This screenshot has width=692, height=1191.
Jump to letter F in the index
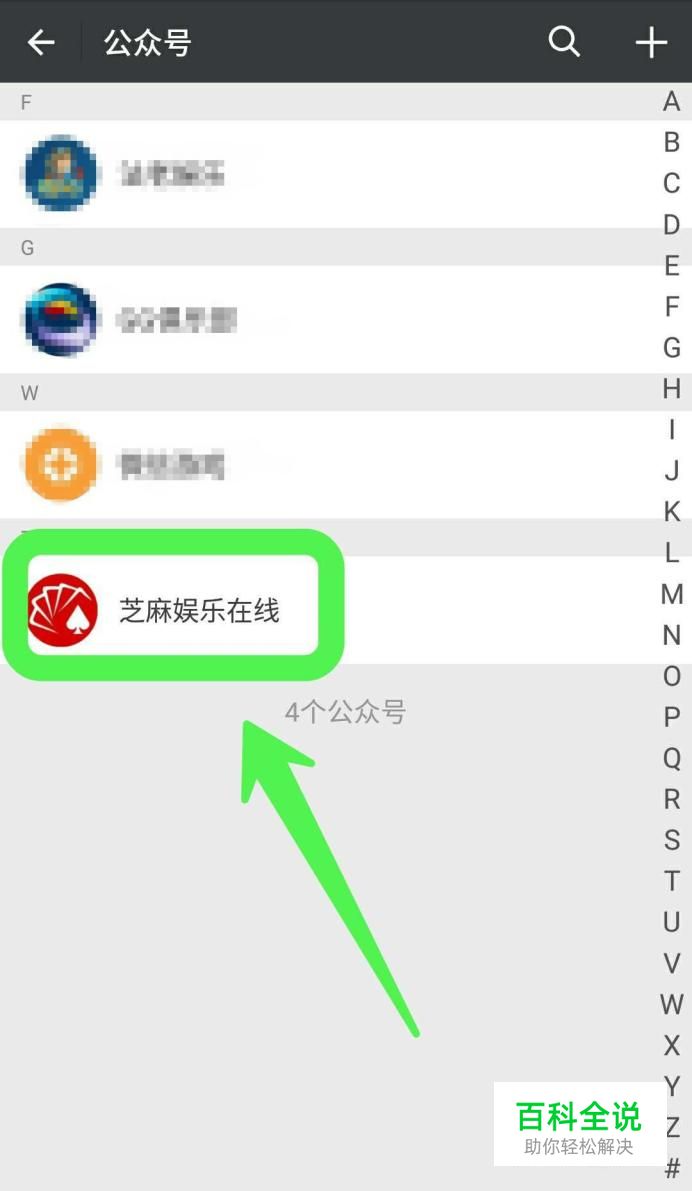[x=672, y=306]
